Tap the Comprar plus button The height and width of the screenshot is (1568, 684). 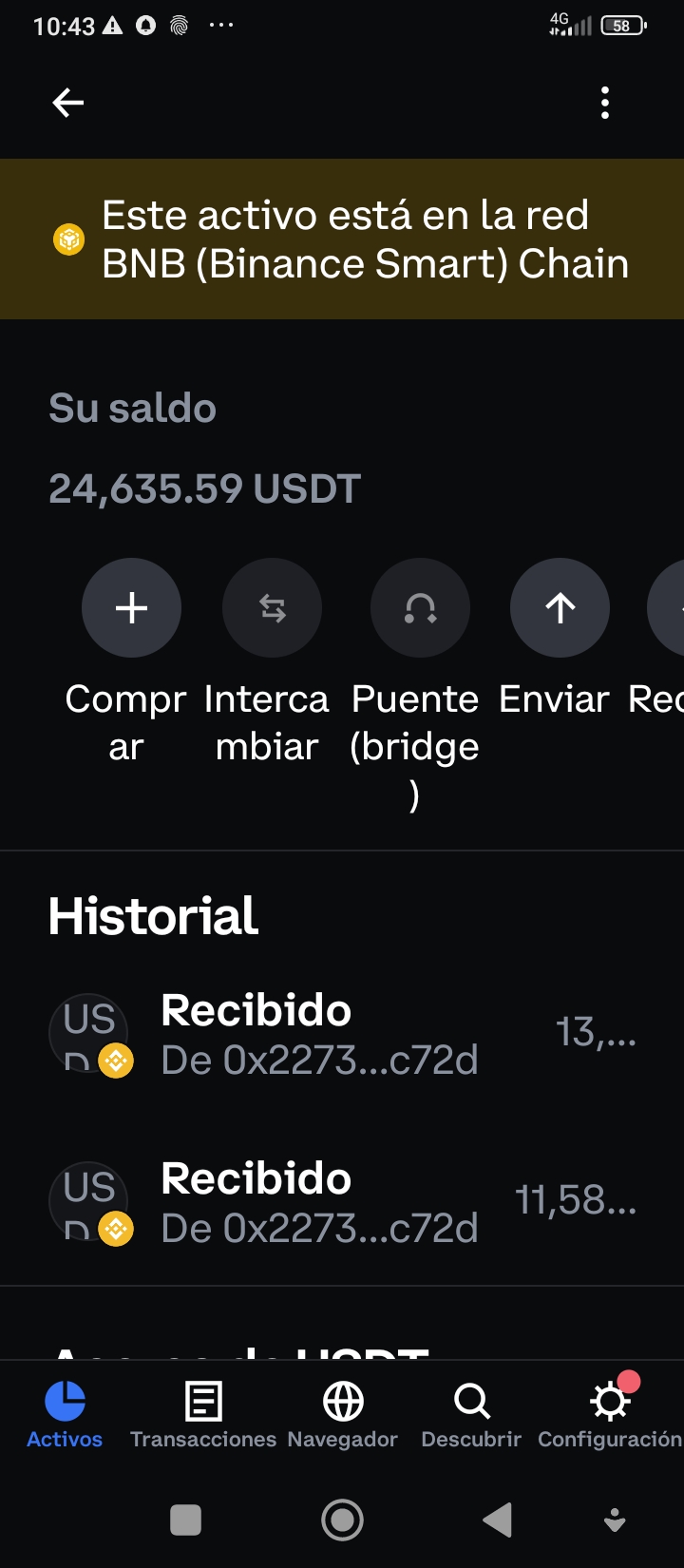(131, 607)
